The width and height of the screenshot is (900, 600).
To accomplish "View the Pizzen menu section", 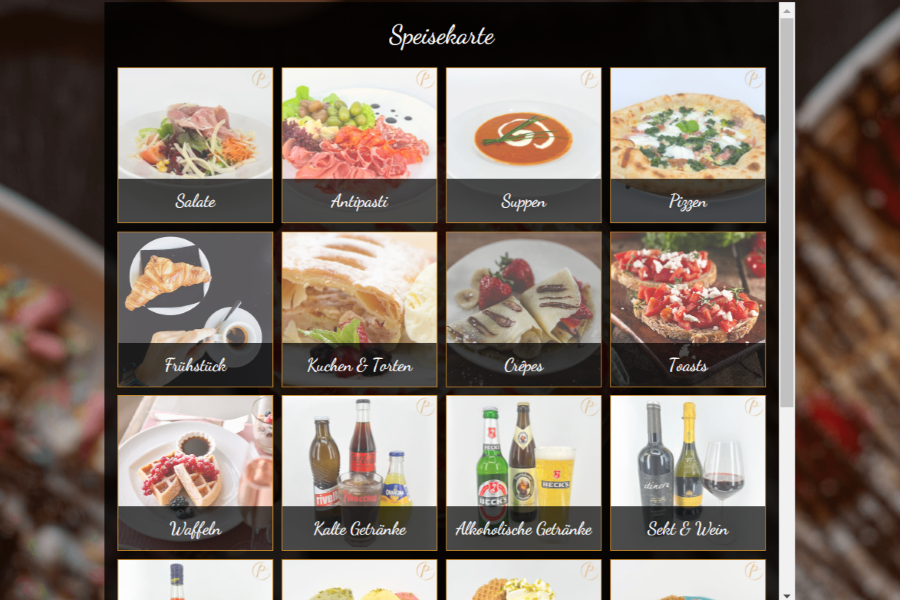I will pos(688,145).
